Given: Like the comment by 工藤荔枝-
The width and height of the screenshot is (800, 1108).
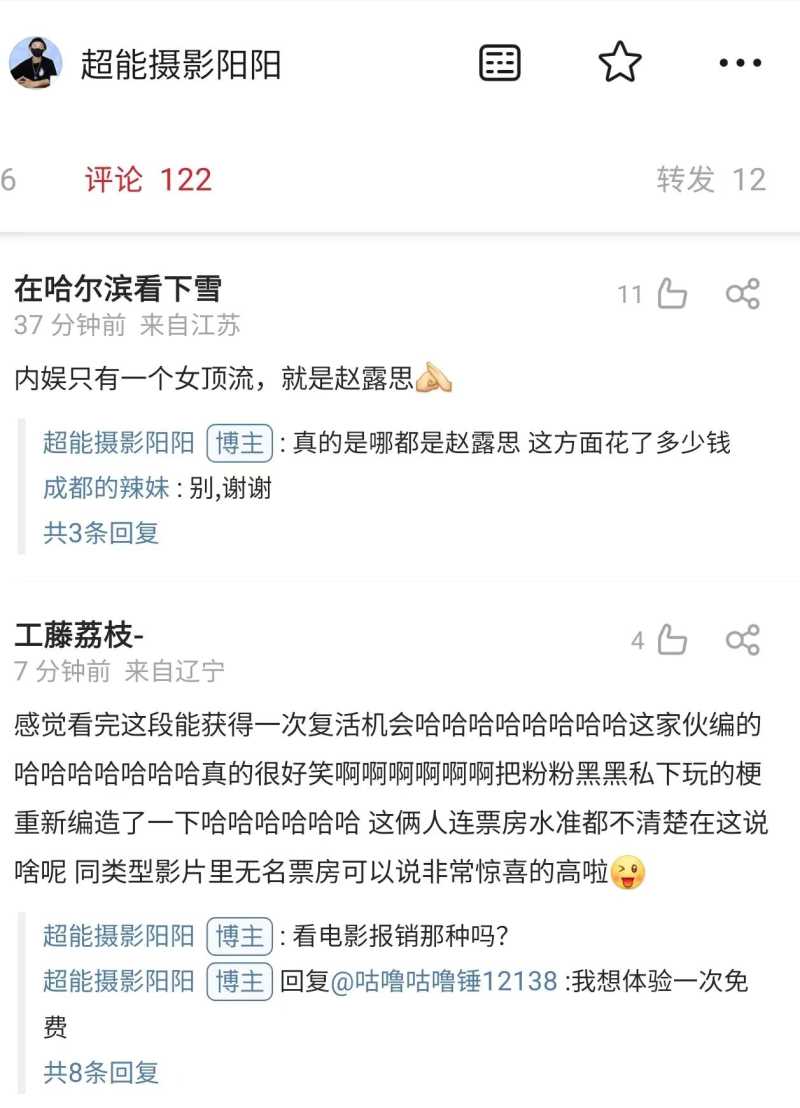Looking at the screenshot, I should (671, 640).
